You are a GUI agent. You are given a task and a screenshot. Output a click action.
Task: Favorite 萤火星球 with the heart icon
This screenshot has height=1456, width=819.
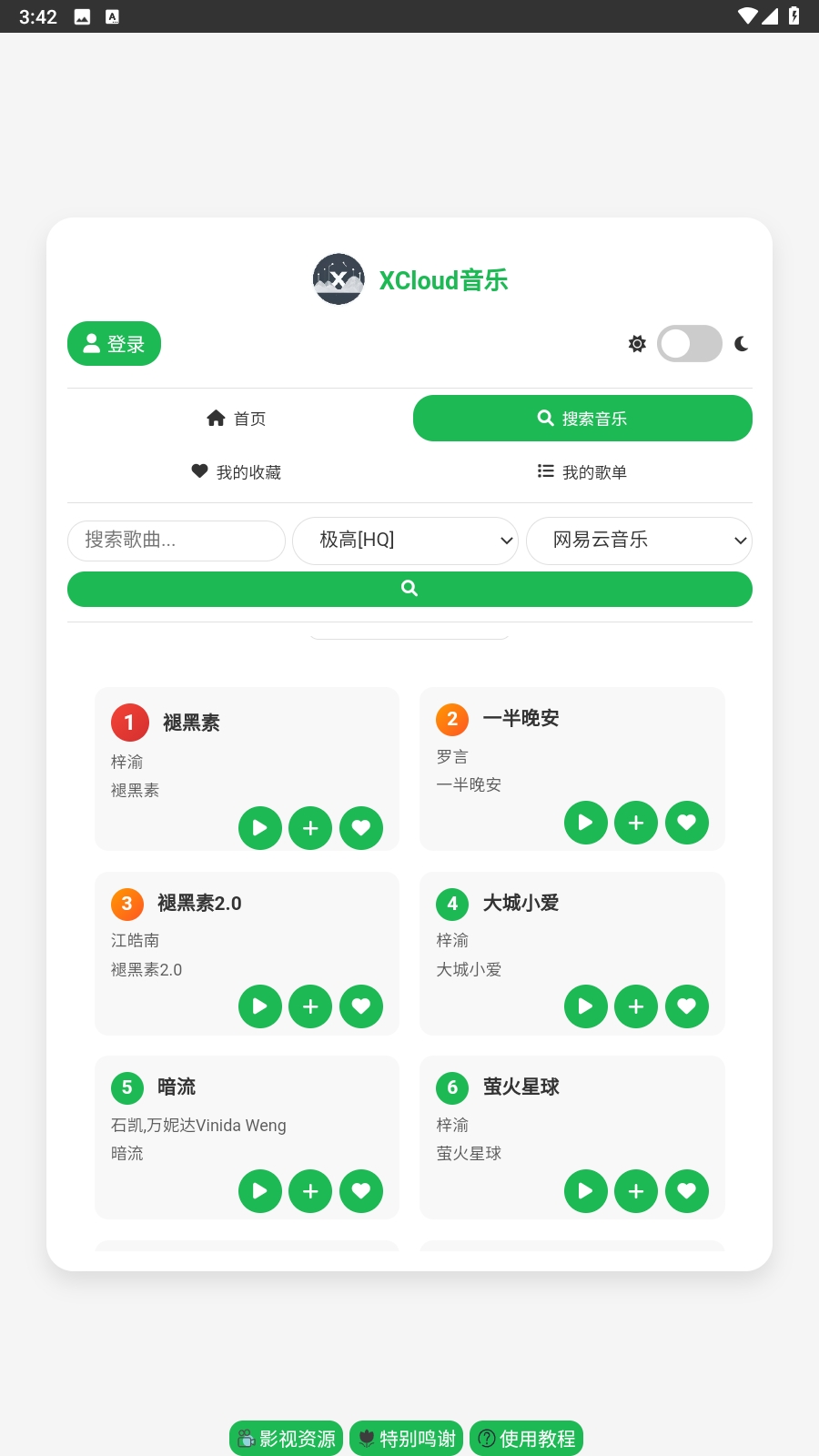(x=687, y=1191)
